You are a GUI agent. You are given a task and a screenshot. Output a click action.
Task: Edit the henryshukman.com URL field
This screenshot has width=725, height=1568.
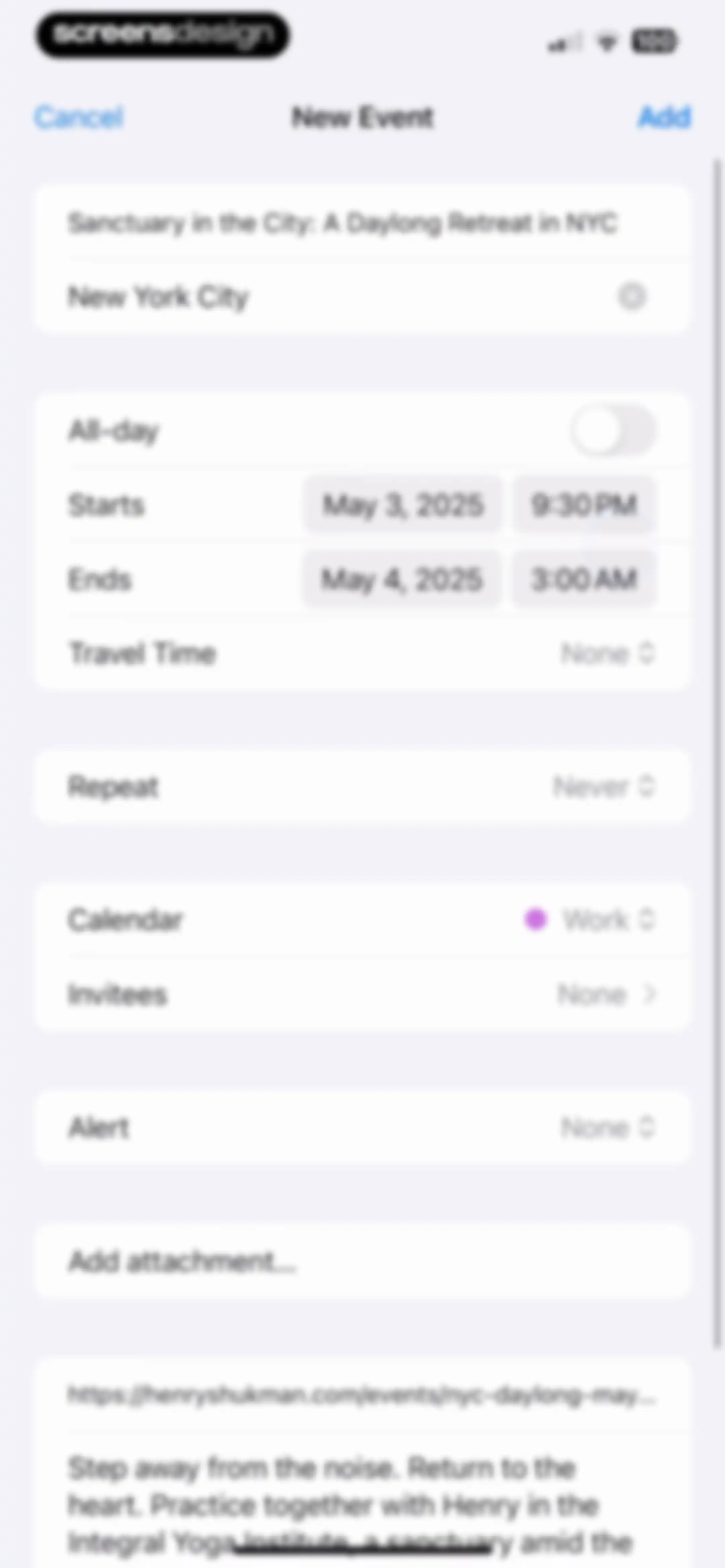coord(361,1394)
